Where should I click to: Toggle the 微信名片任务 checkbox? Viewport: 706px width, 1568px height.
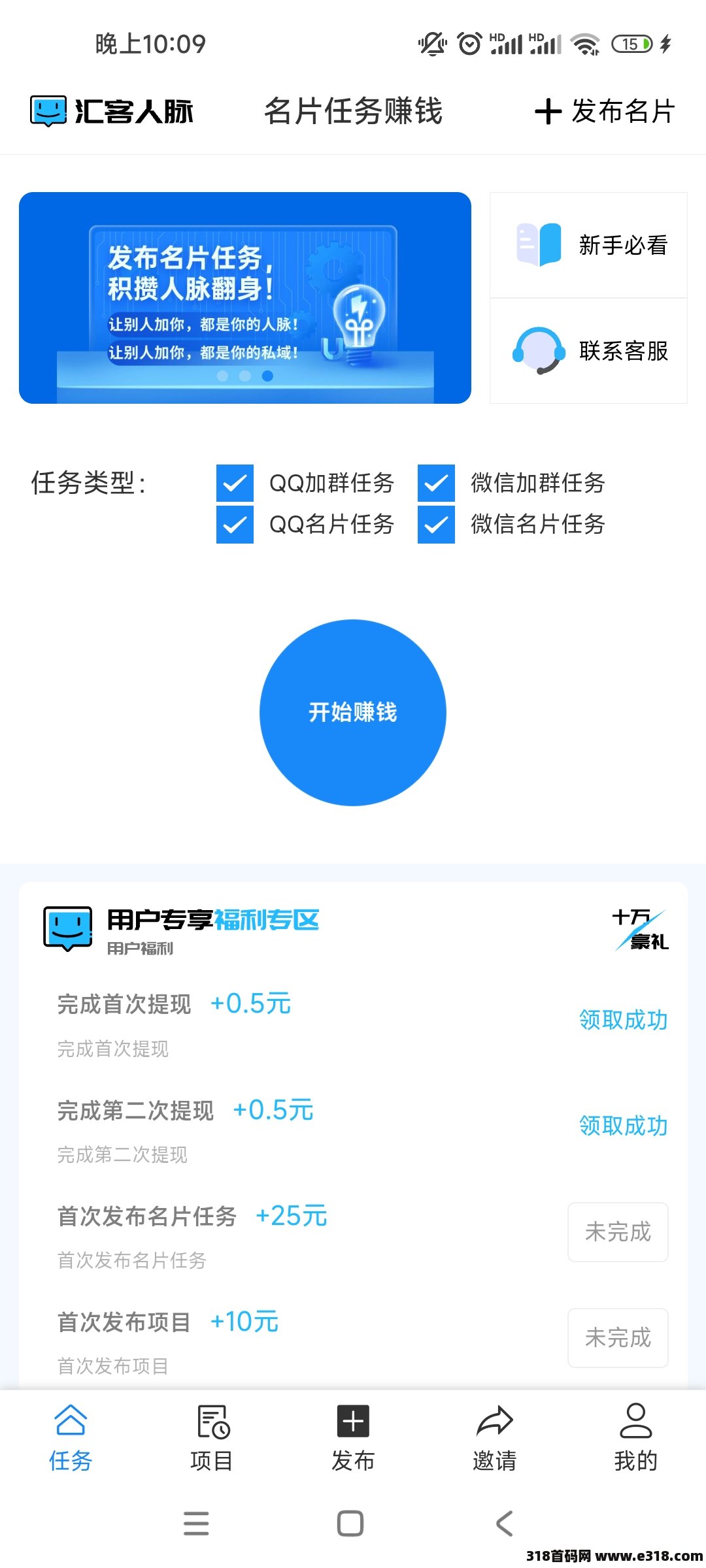coord(436,525)
